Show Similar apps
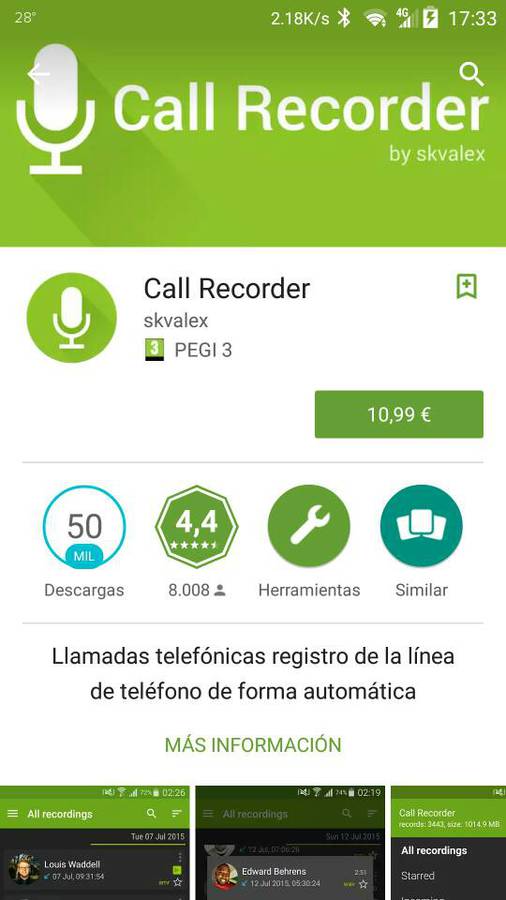506x900 pixels. [x=421, y=526]
